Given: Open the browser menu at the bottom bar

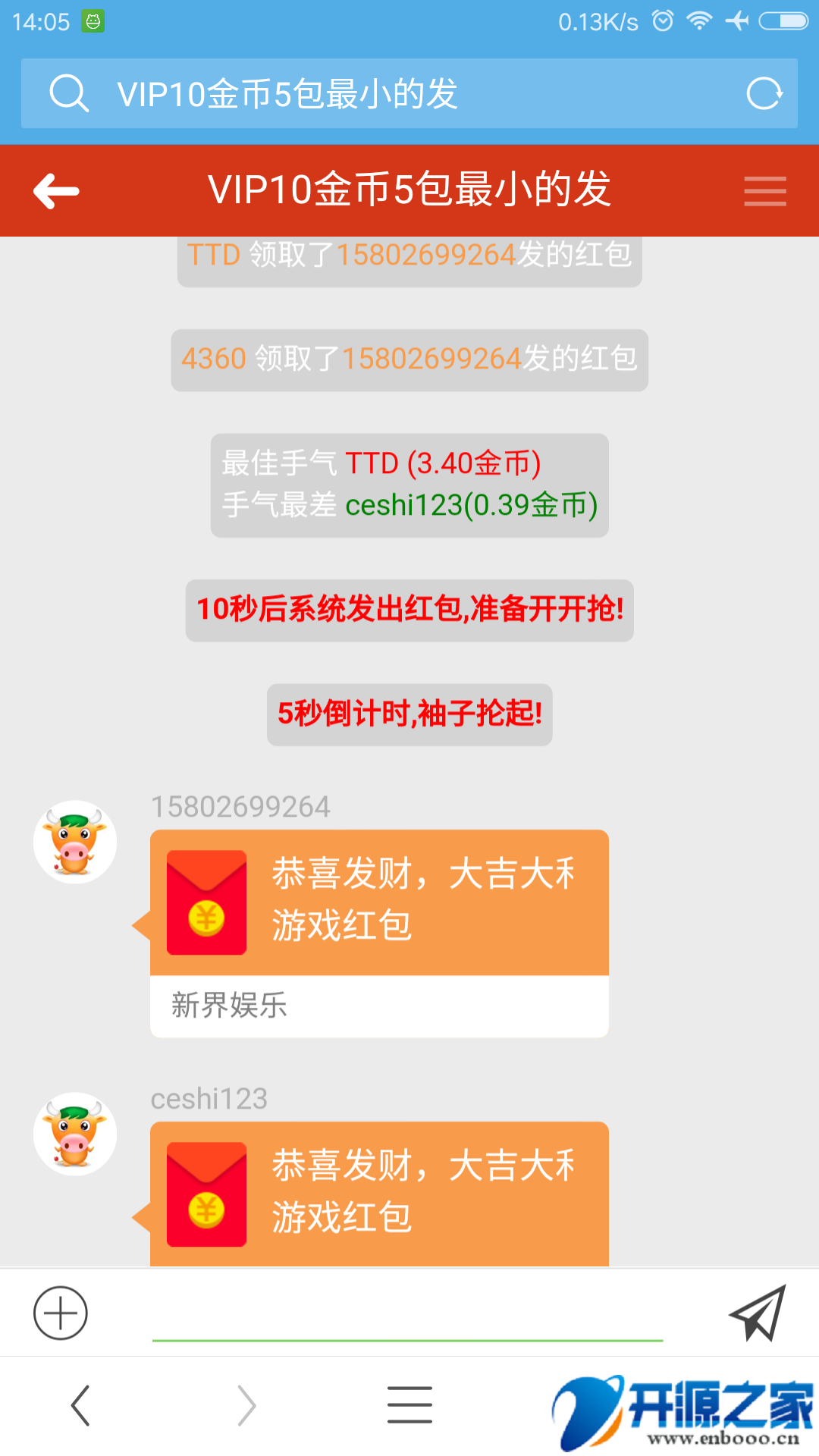Looking at the screenshot, I should click(409, 1405).
